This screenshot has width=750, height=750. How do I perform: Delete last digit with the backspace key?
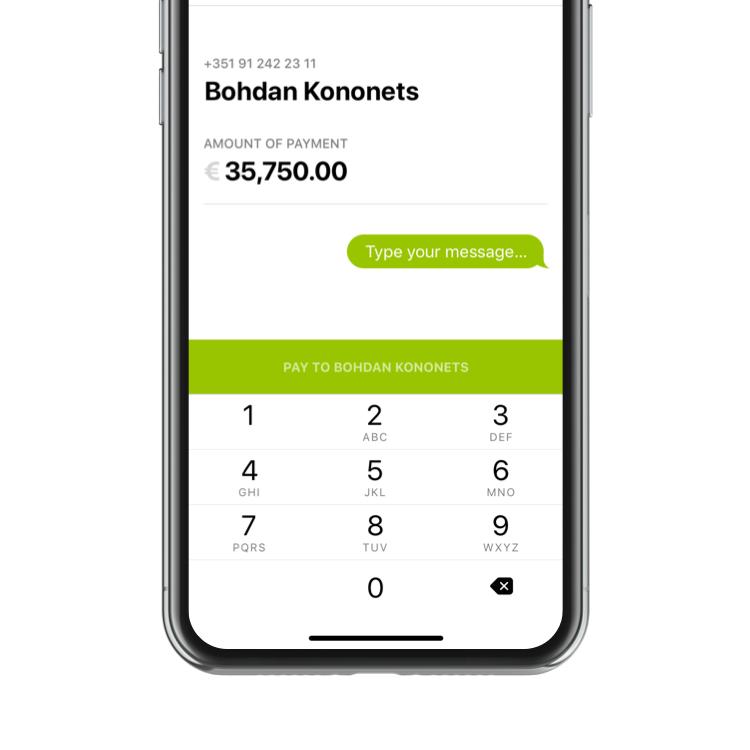tap(501, 587)
